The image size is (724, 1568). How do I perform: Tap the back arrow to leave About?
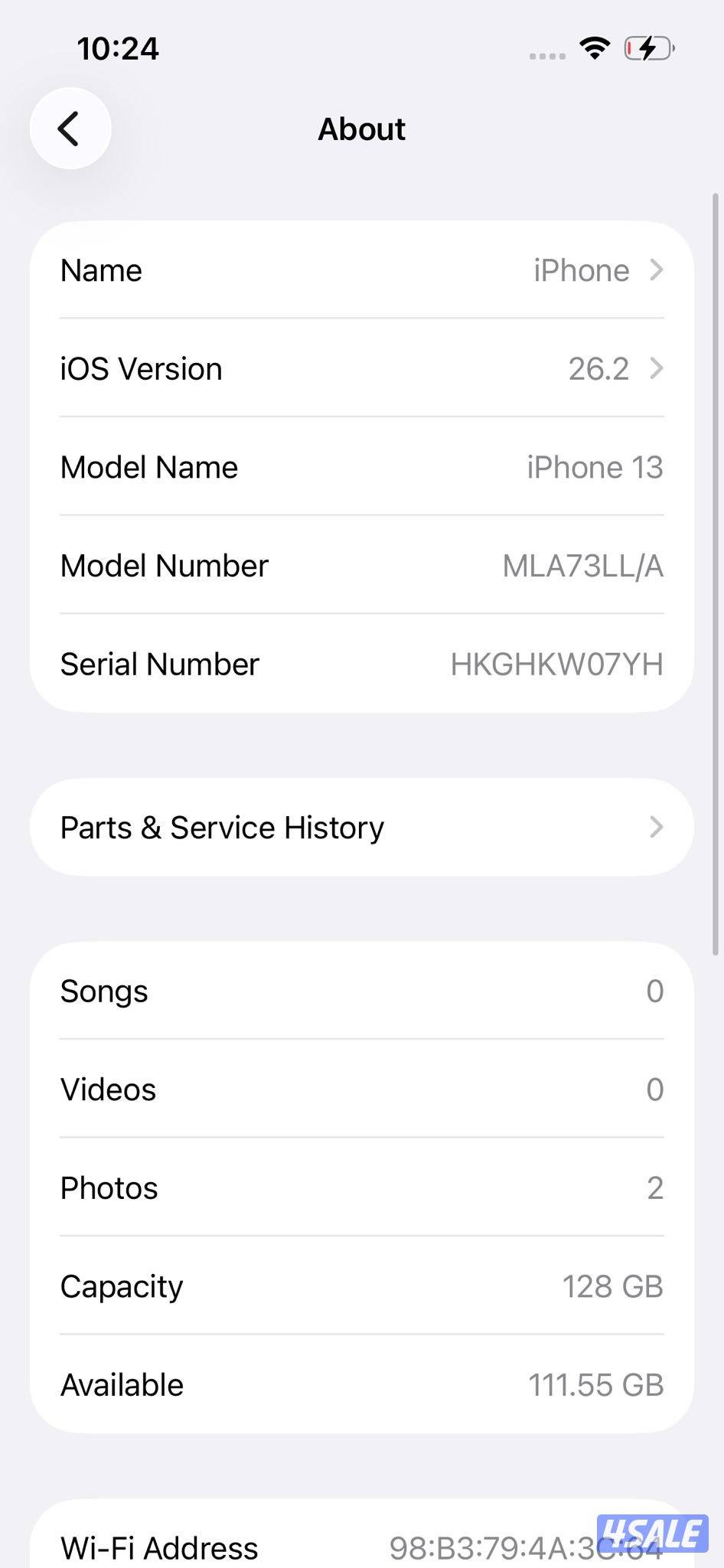click(70, 129)
